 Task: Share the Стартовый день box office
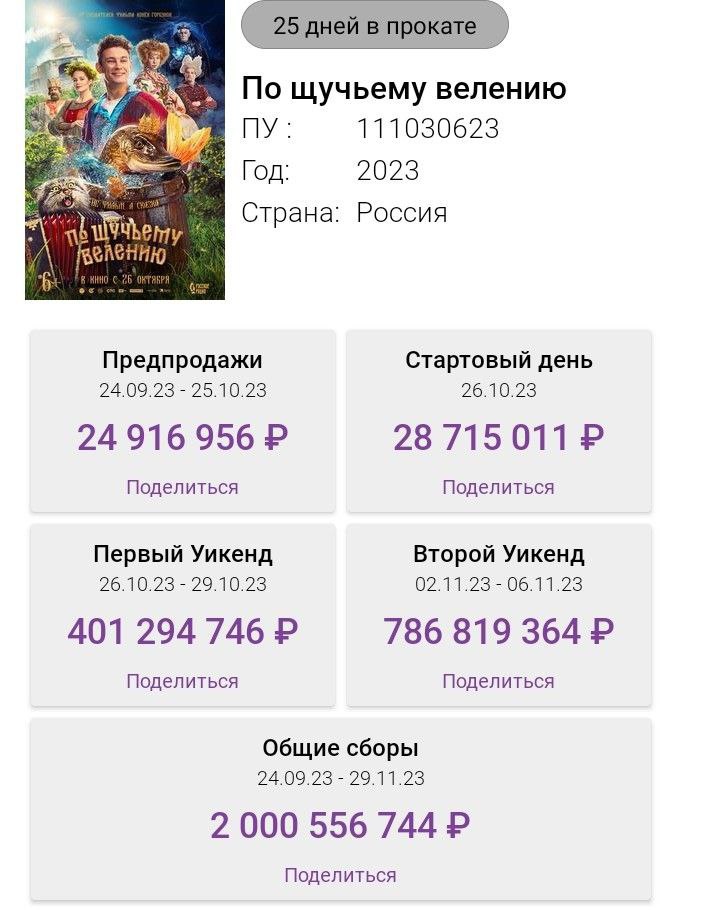click(x=498, y=487)
